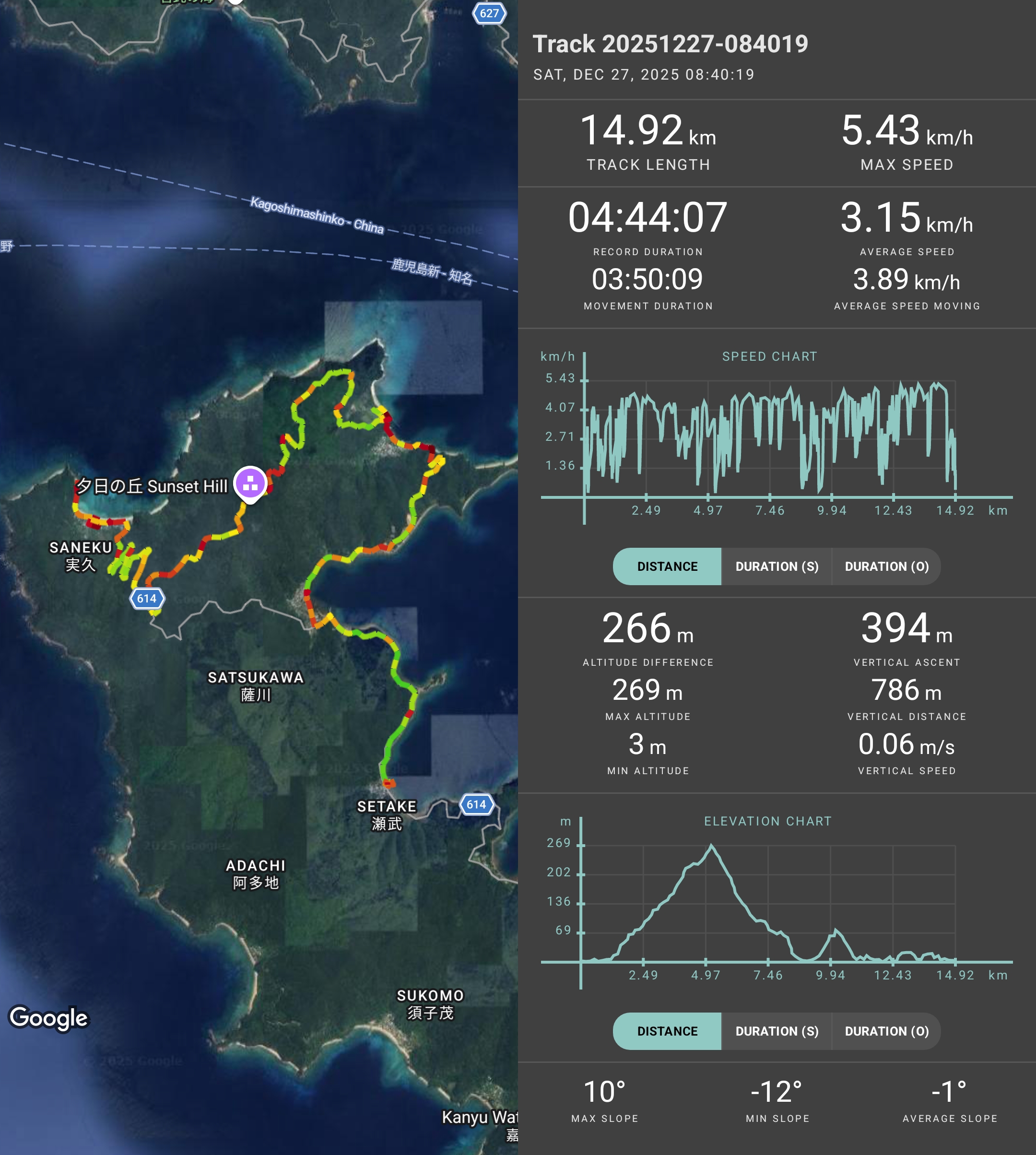Switch elevation chart to Duration (O)
Screen dimensions: 1036x1155
coord(886,1031)
